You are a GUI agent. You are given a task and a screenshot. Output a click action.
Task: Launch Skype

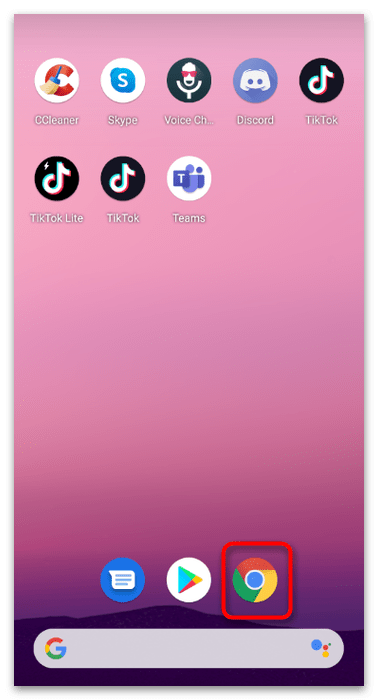123,80
